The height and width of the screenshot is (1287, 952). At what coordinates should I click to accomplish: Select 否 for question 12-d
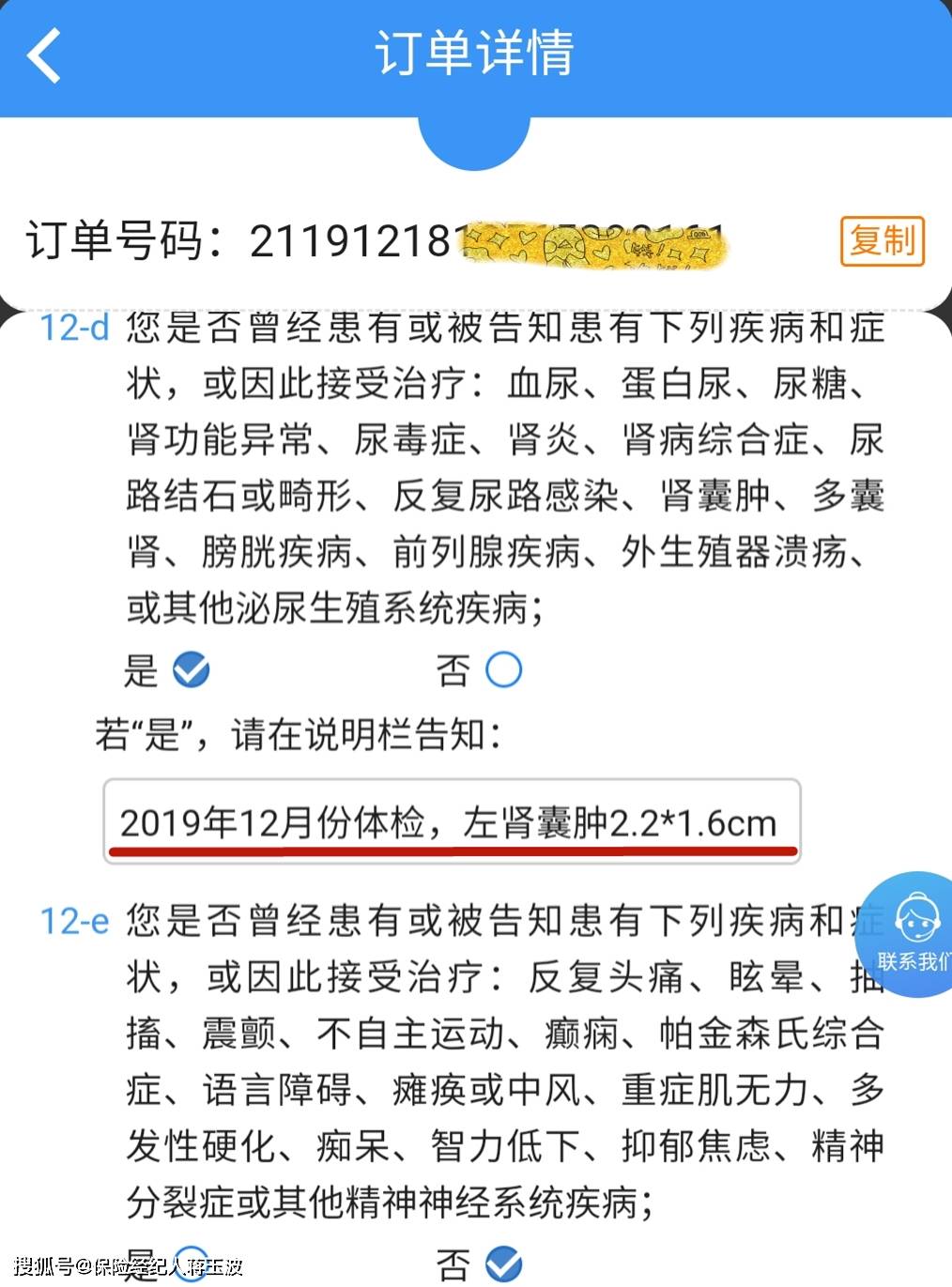point(503,670)
